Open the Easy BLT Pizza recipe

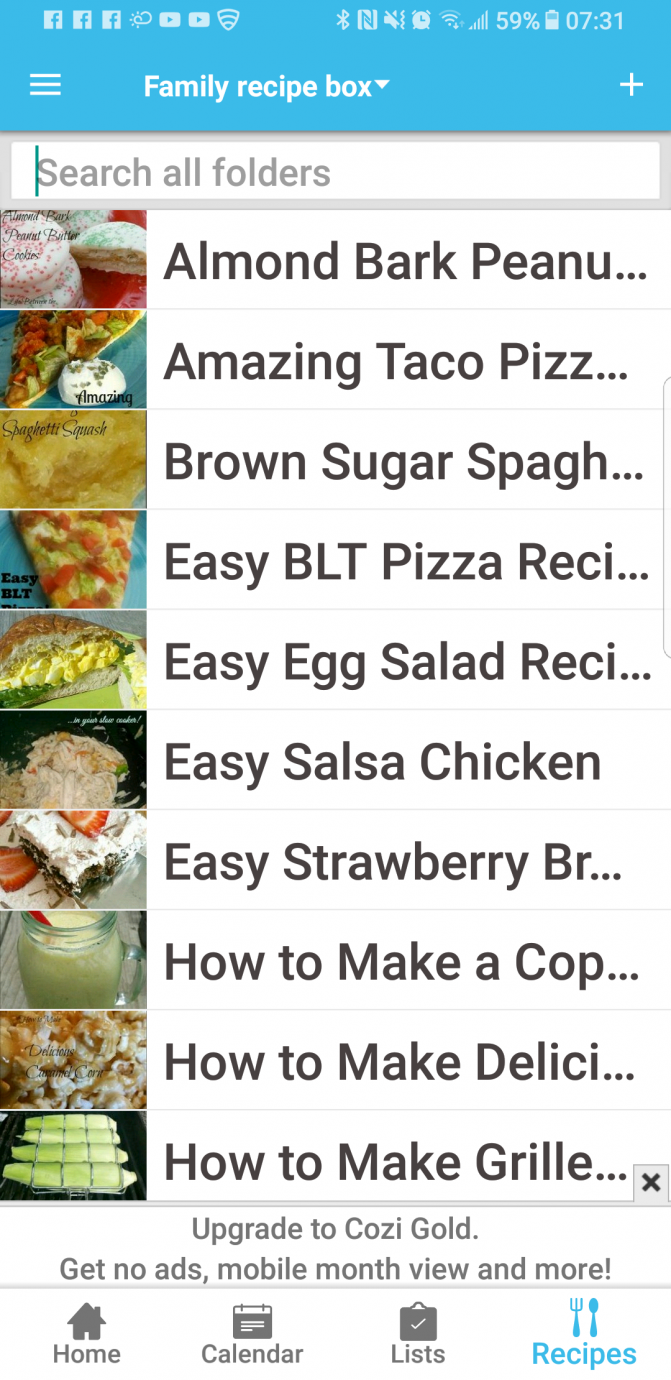click(x=406, y=561)
